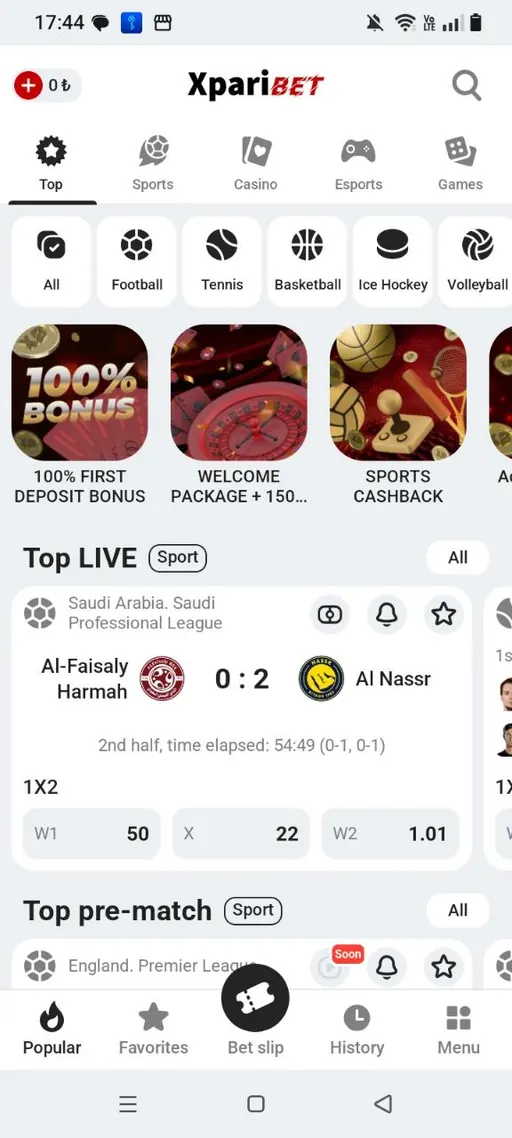
Task: Open the search magnifier icon
Action: (466, 86)
